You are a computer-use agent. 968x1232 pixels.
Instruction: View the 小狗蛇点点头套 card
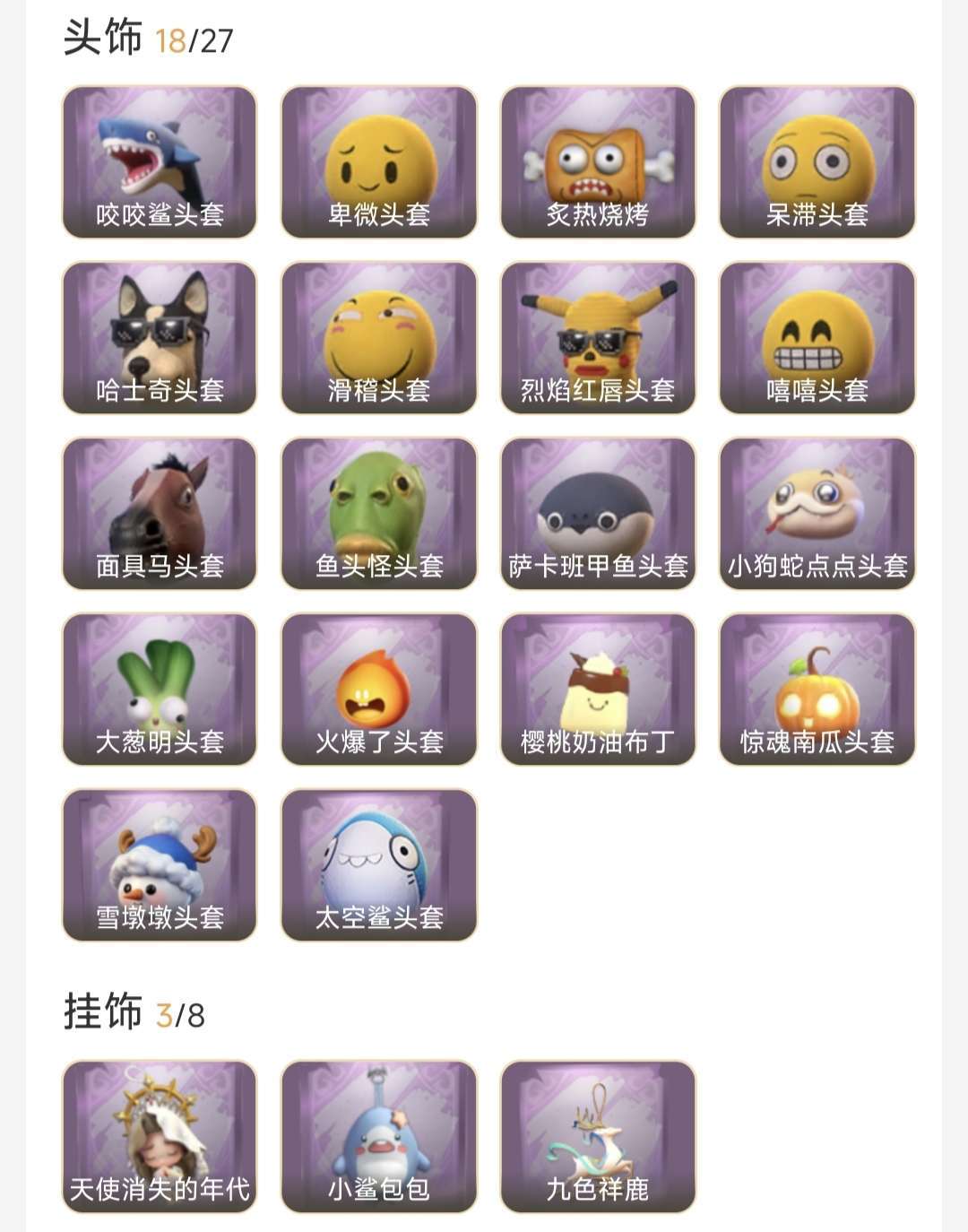tap(817, 514)
